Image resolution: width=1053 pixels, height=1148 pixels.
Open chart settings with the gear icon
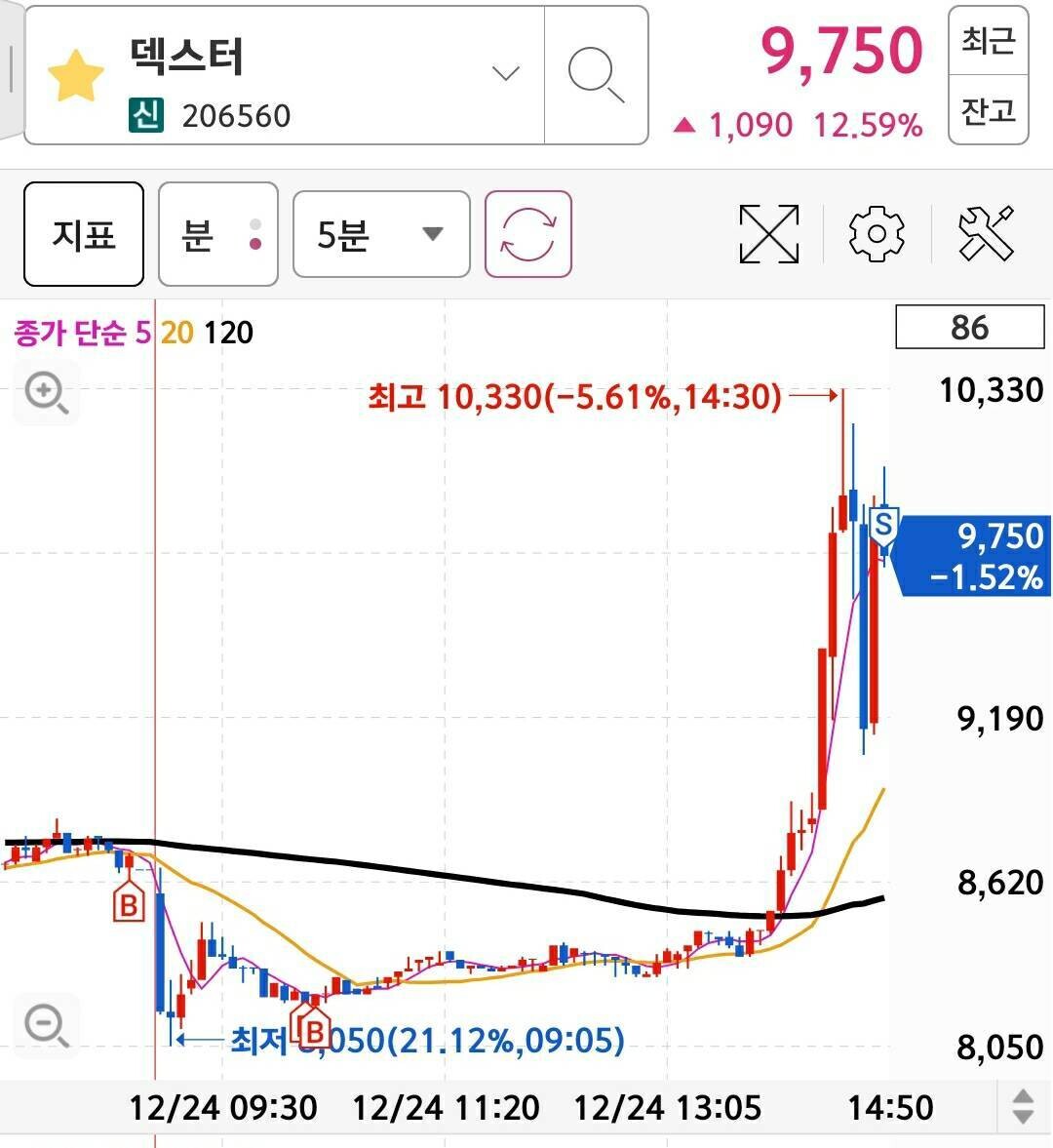(877, 234)
